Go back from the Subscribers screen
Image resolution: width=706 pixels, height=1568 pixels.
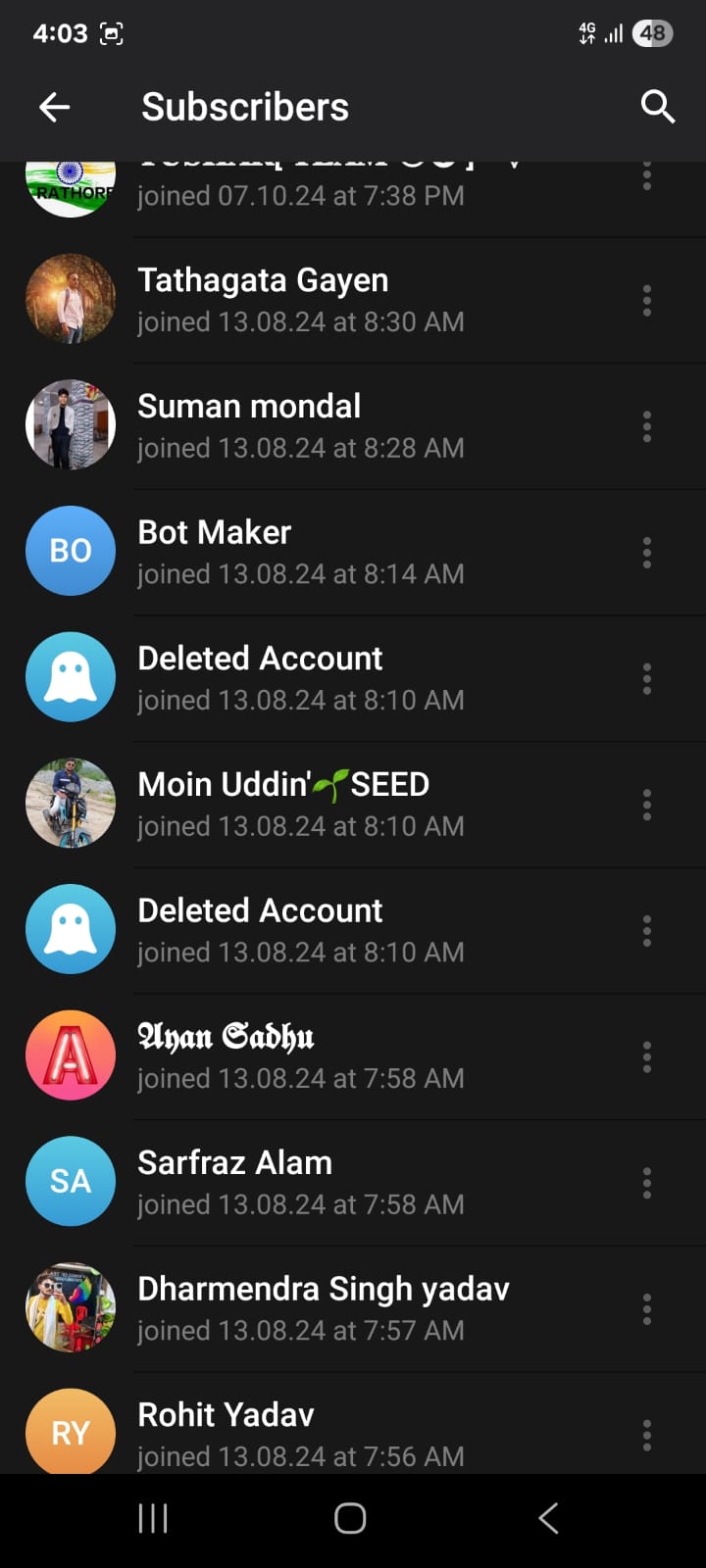pos(55,107)
